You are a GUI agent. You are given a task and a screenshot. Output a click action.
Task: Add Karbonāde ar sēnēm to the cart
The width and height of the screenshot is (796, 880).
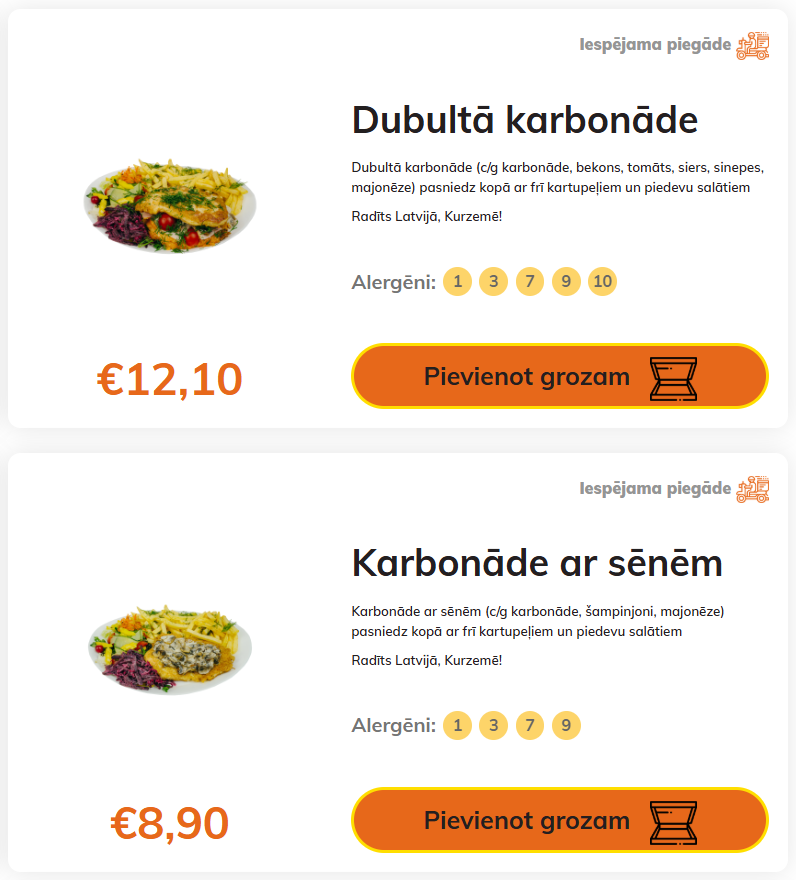559,820
